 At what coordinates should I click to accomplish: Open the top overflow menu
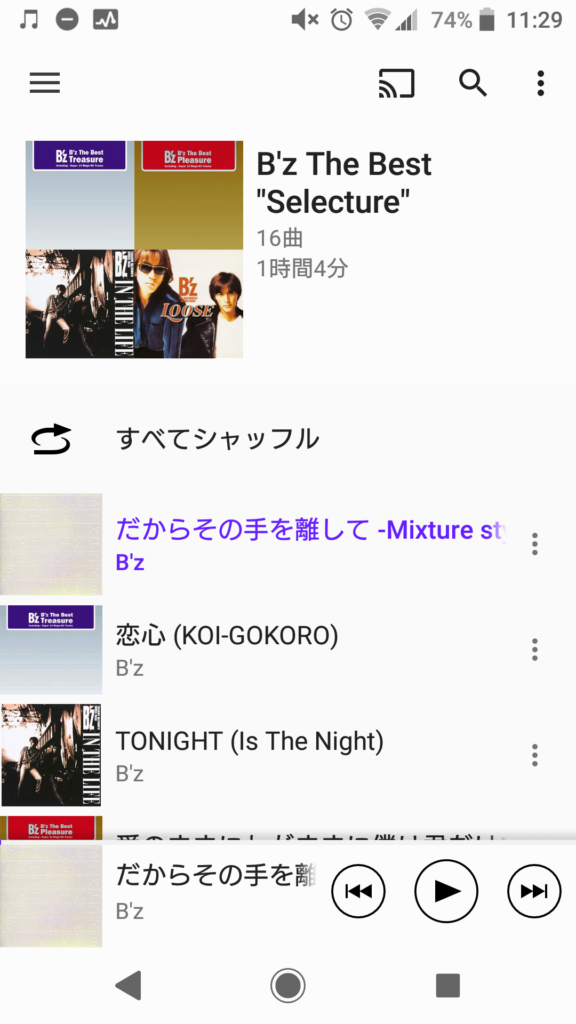540,83
